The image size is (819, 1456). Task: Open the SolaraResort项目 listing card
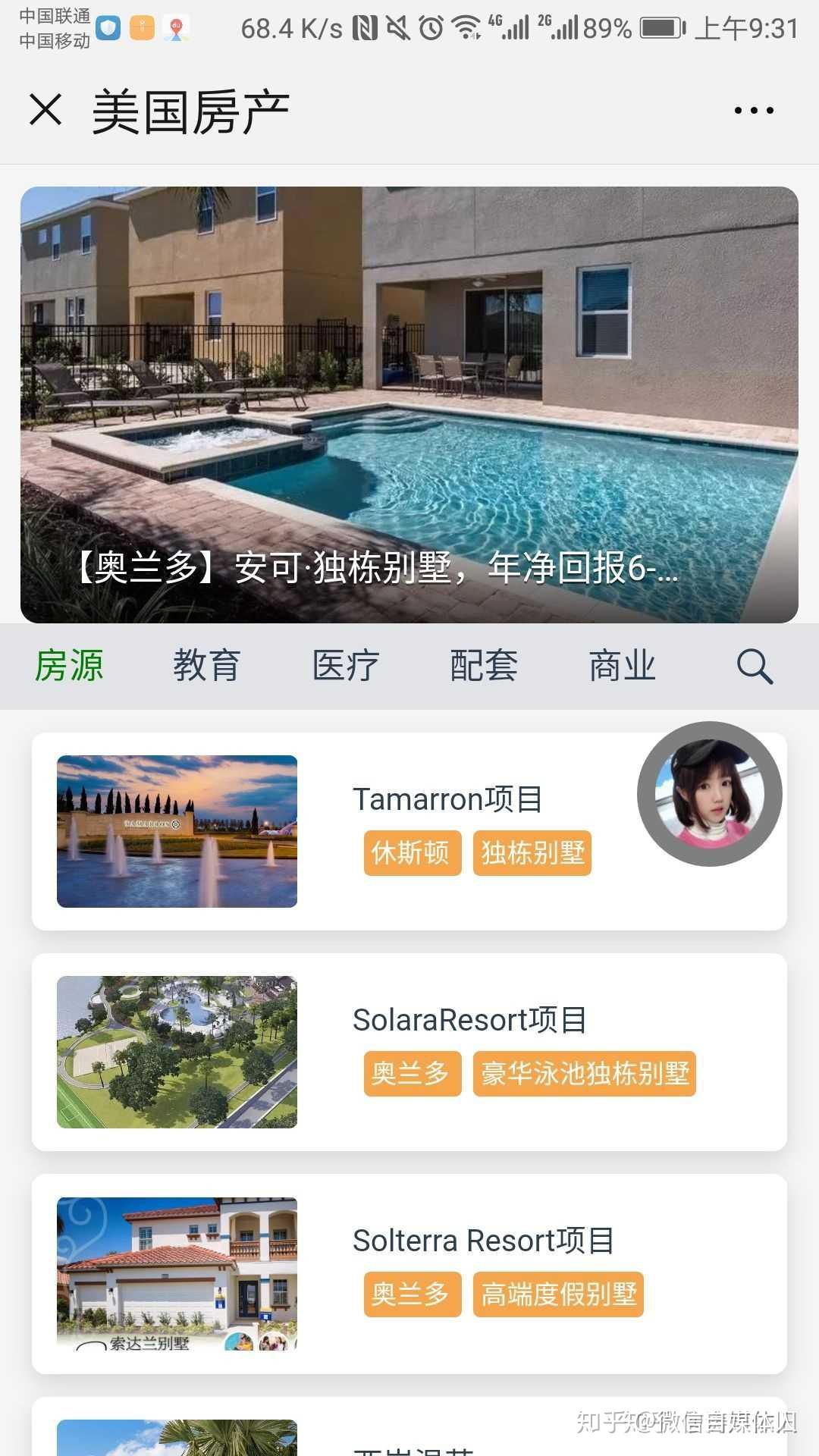(x=409, y=1052)
